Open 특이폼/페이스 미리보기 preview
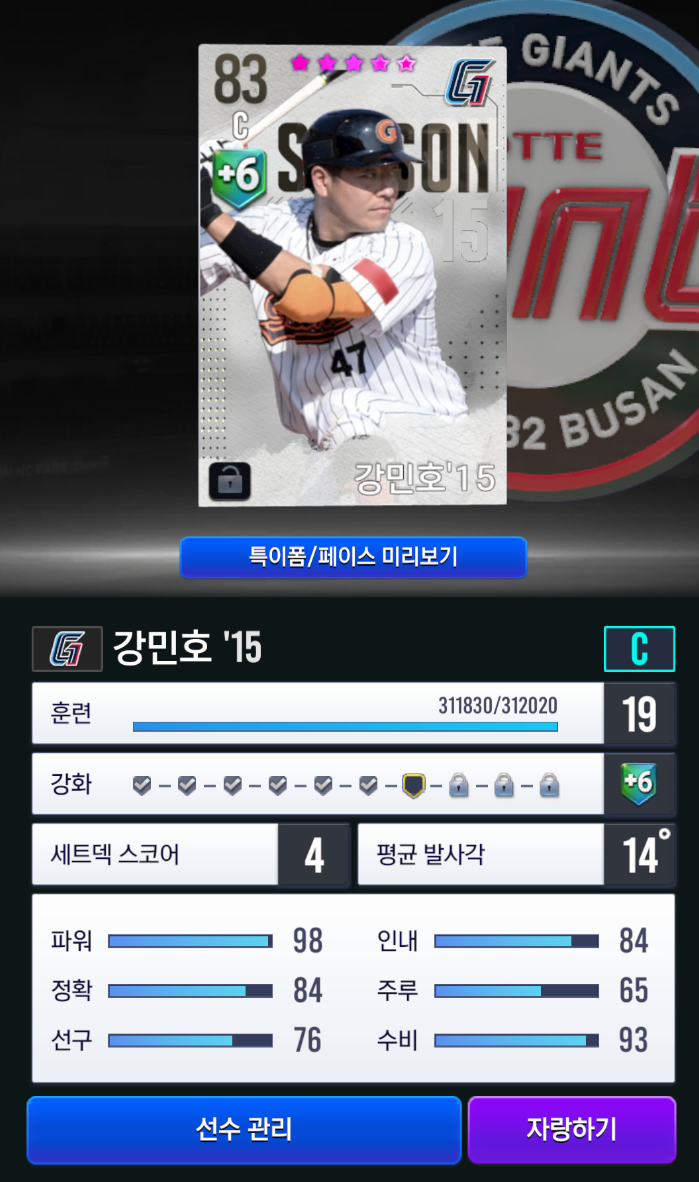 coord(353,557)
